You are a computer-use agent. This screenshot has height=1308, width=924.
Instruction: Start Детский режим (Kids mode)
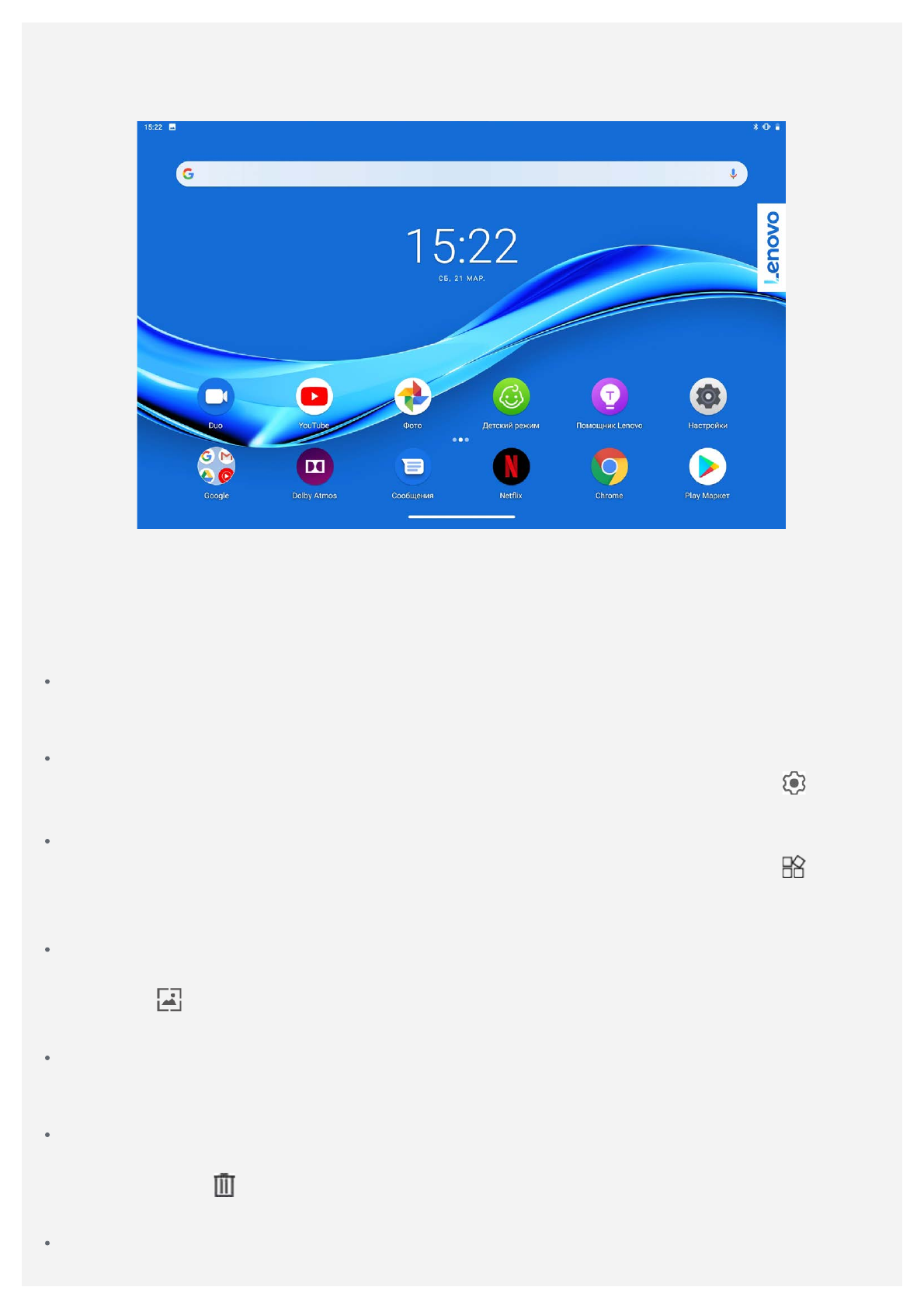pyautogui.click(x=511, y=396)
